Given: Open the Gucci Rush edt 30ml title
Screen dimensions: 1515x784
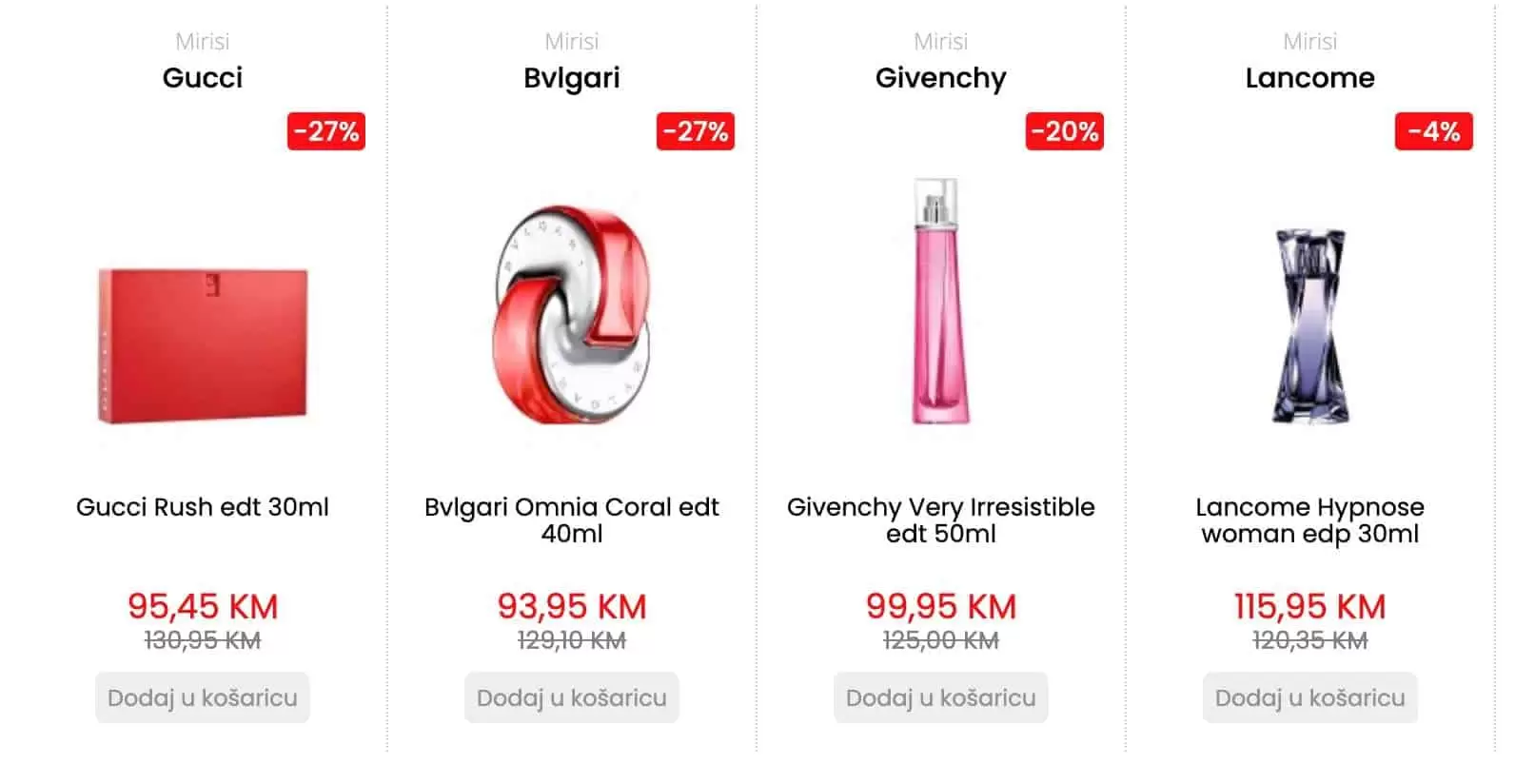Looking at the screenshot, I should coord(203,507).
